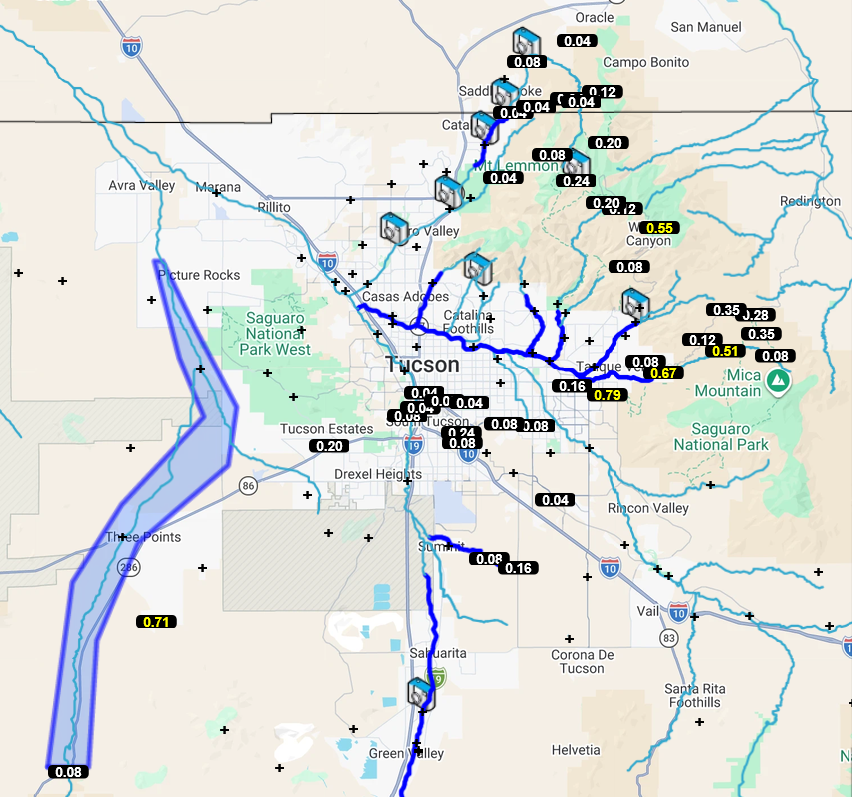This screenshot has width=852, height=797.
Task: View the camera marker at Oro Valley
Action: tap(394, 229)
